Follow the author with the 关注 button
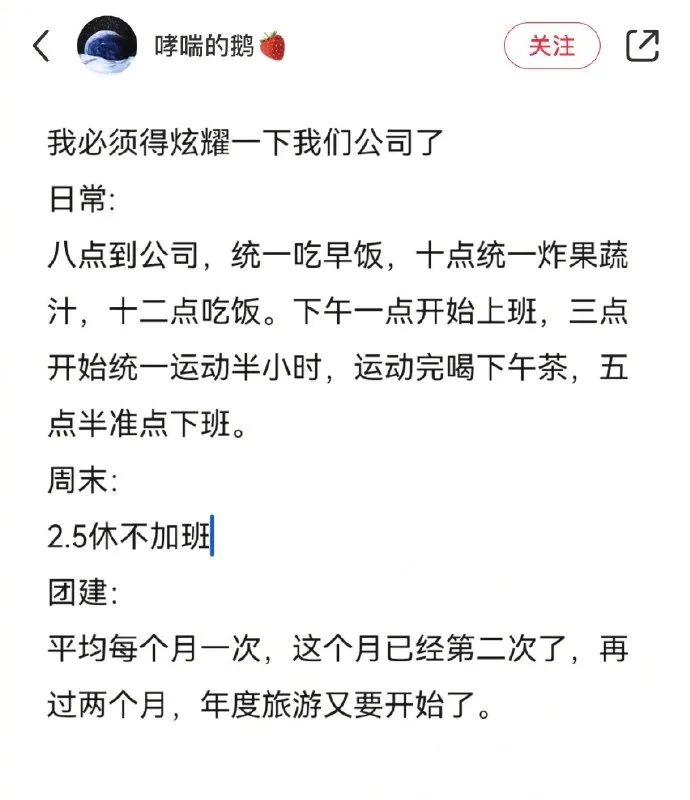 pos(551,46)
